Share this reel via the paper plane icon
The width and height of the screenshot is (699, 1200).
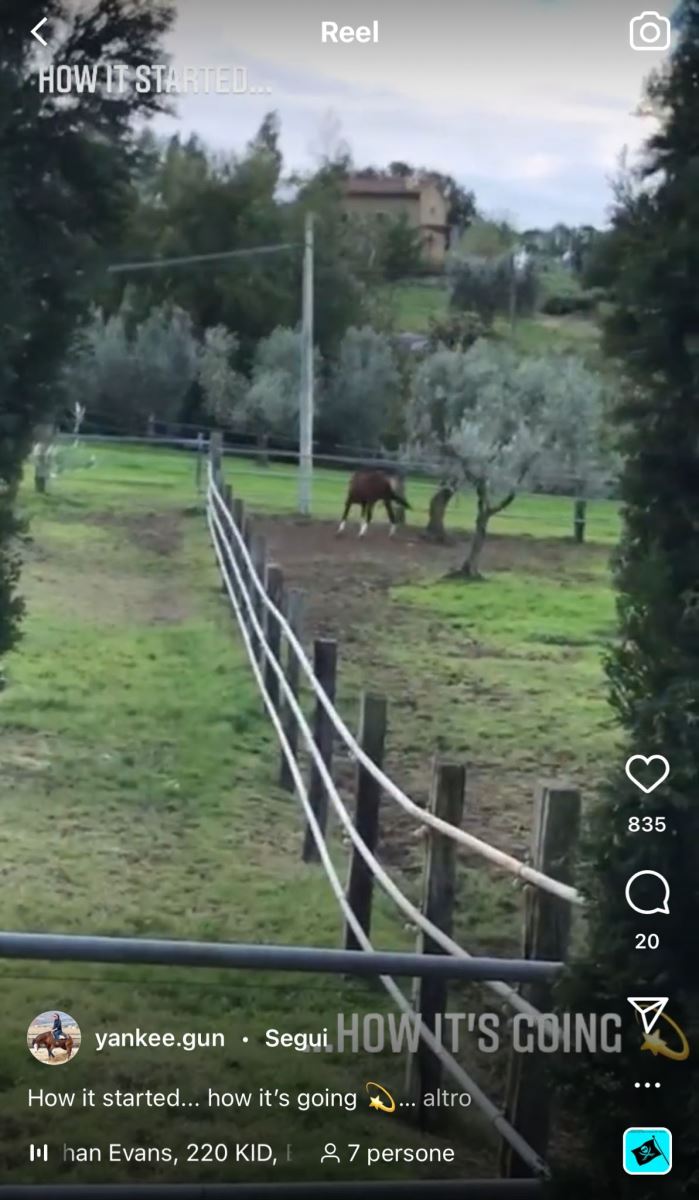coord(647,1014)
